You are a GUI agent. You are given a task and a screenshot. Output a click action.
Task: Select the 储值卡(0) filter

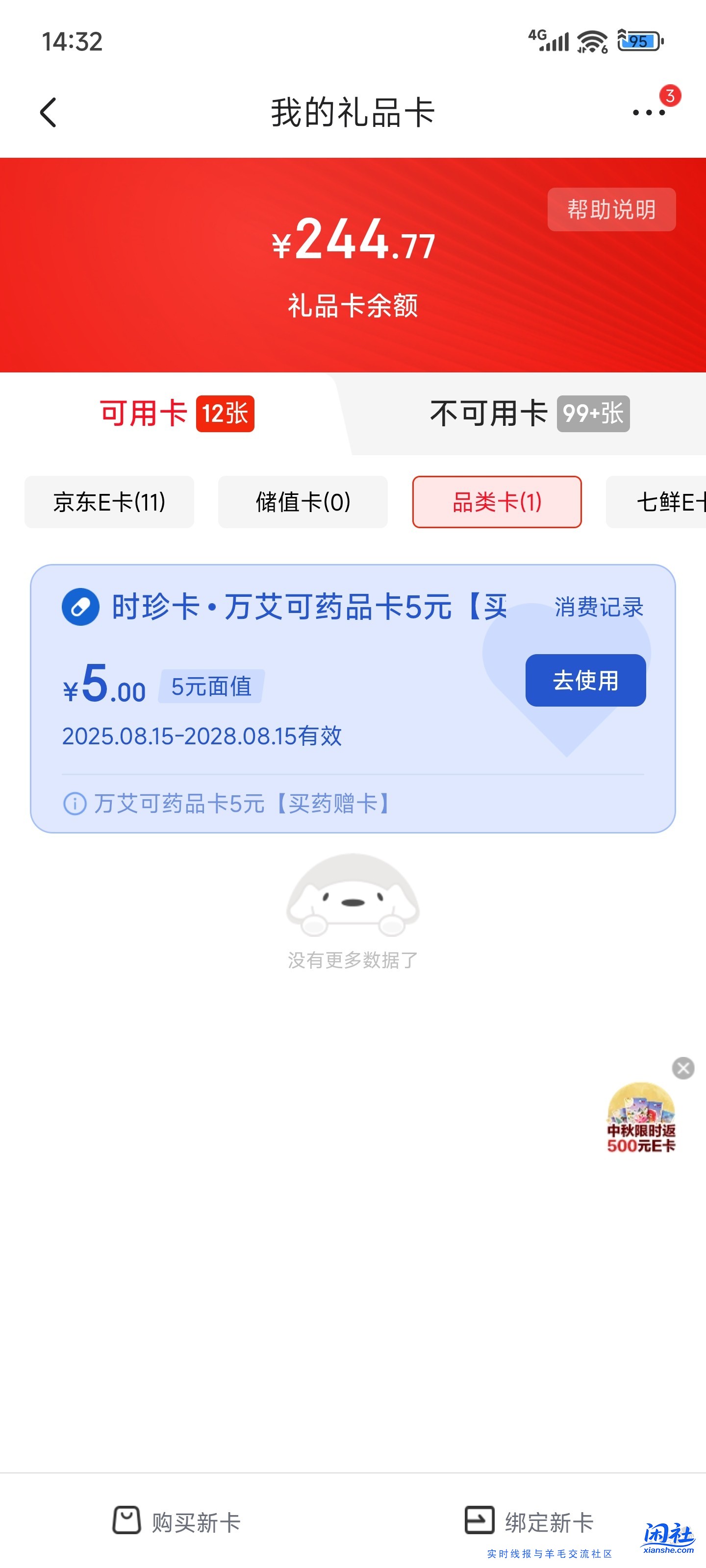[303, 502]
